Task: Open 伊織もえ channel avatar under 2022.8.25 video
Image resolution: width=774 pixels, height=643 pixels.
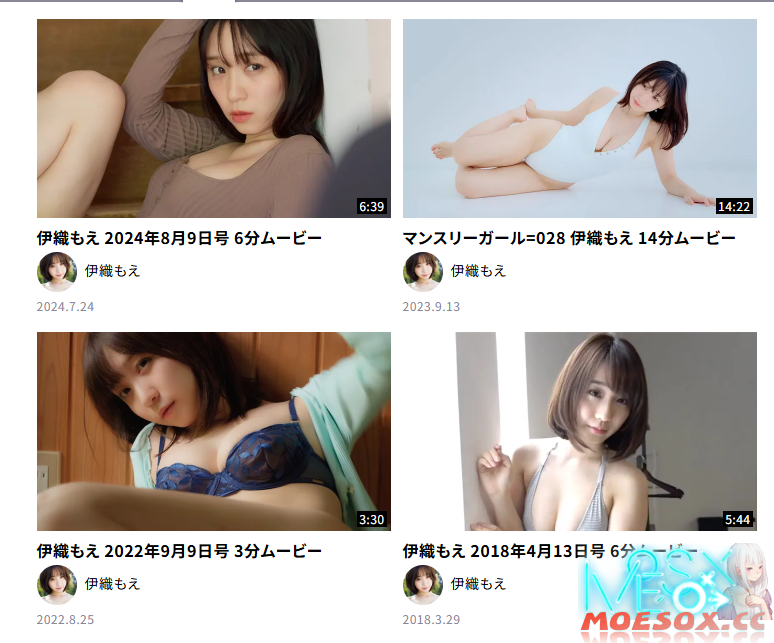Action: (x=57, y=584)
